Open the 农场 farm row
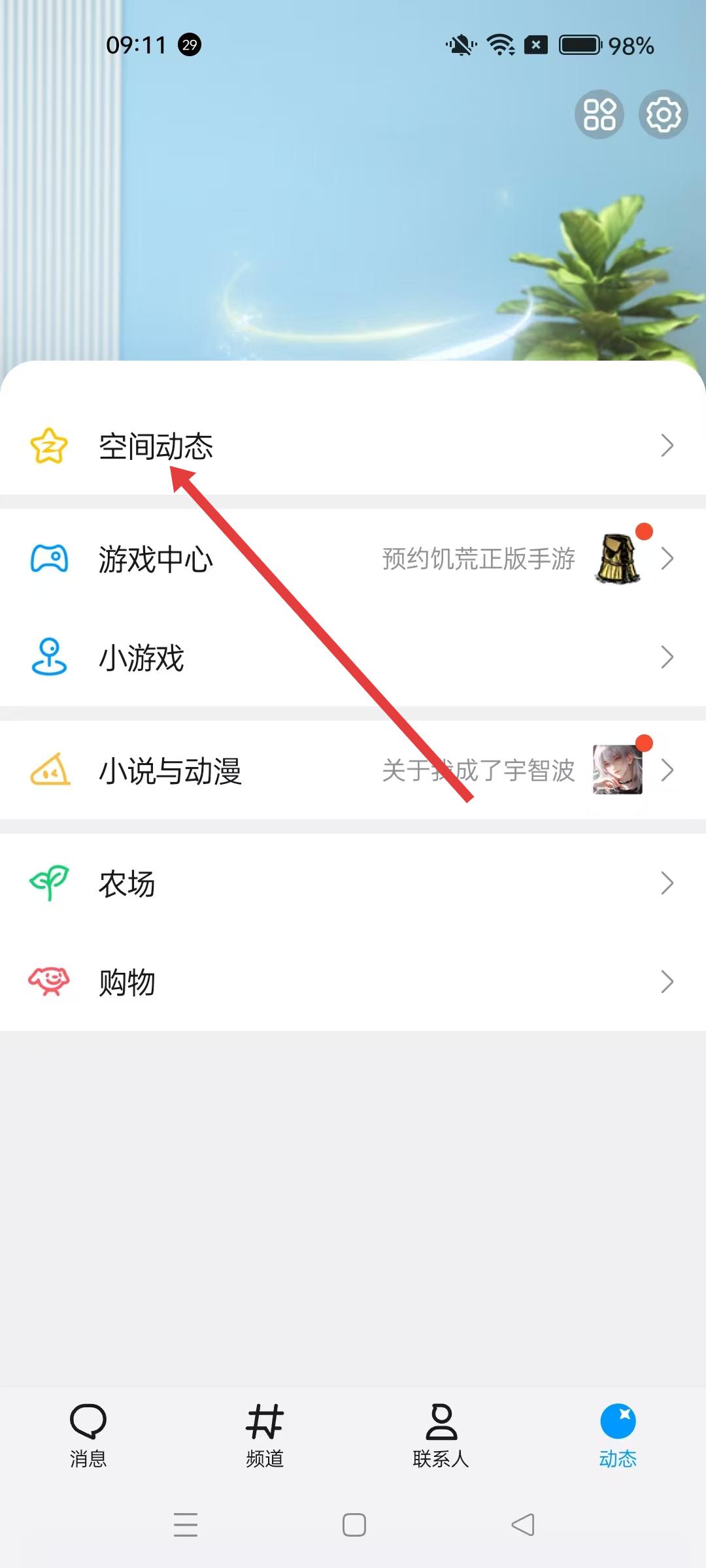 click(x=353, y=883)
